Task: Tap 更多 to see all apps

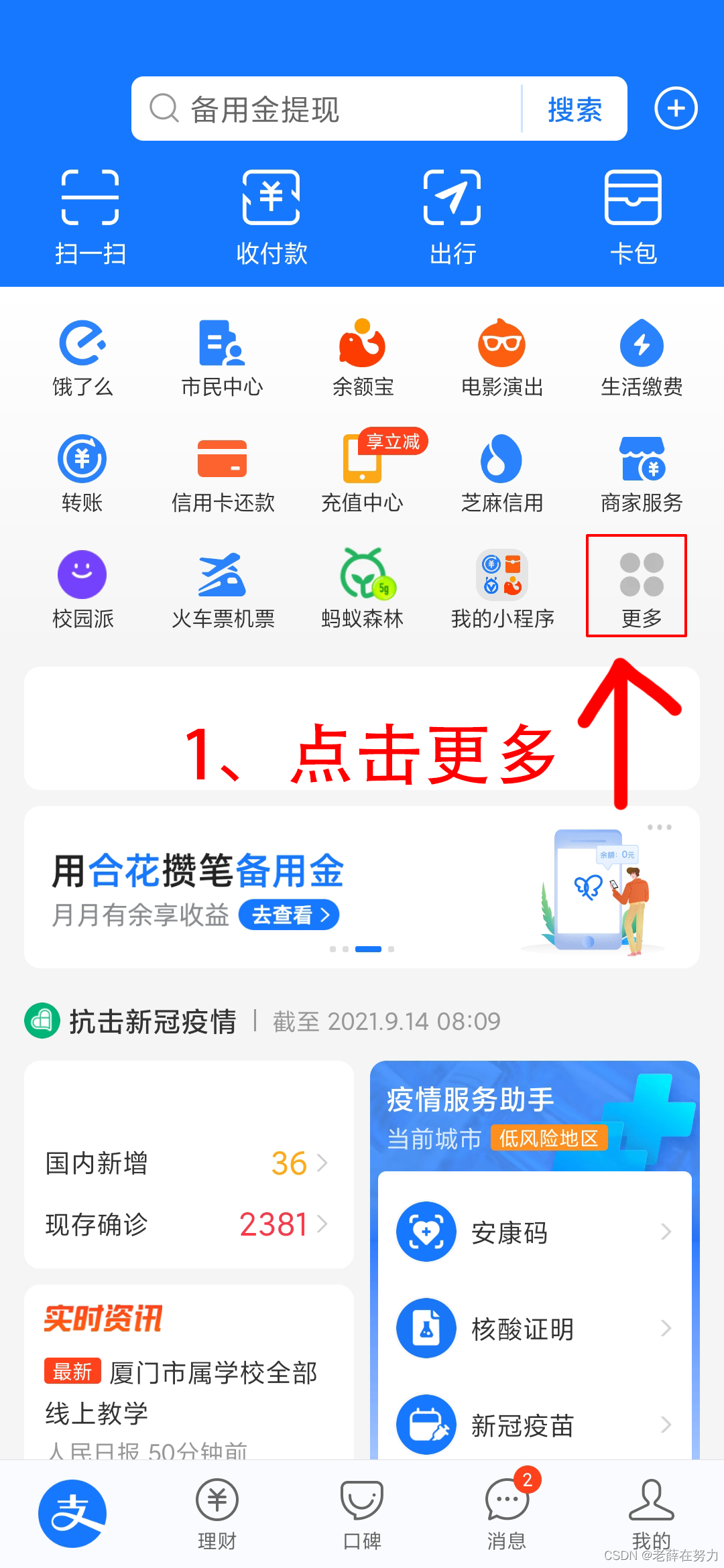Action: coord(642,586)
